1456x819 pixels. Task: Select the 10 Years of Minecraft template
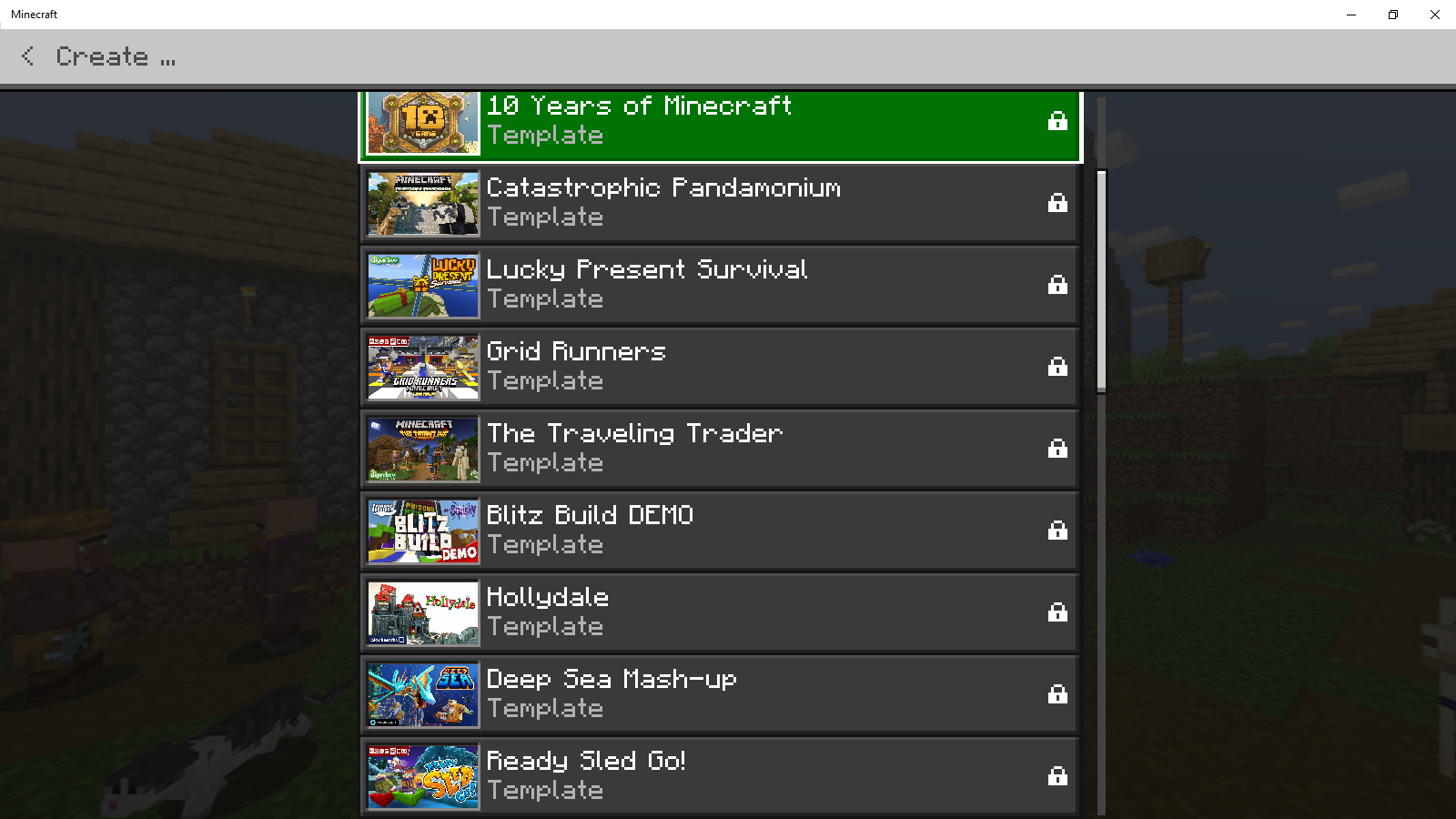coord(719,123)
